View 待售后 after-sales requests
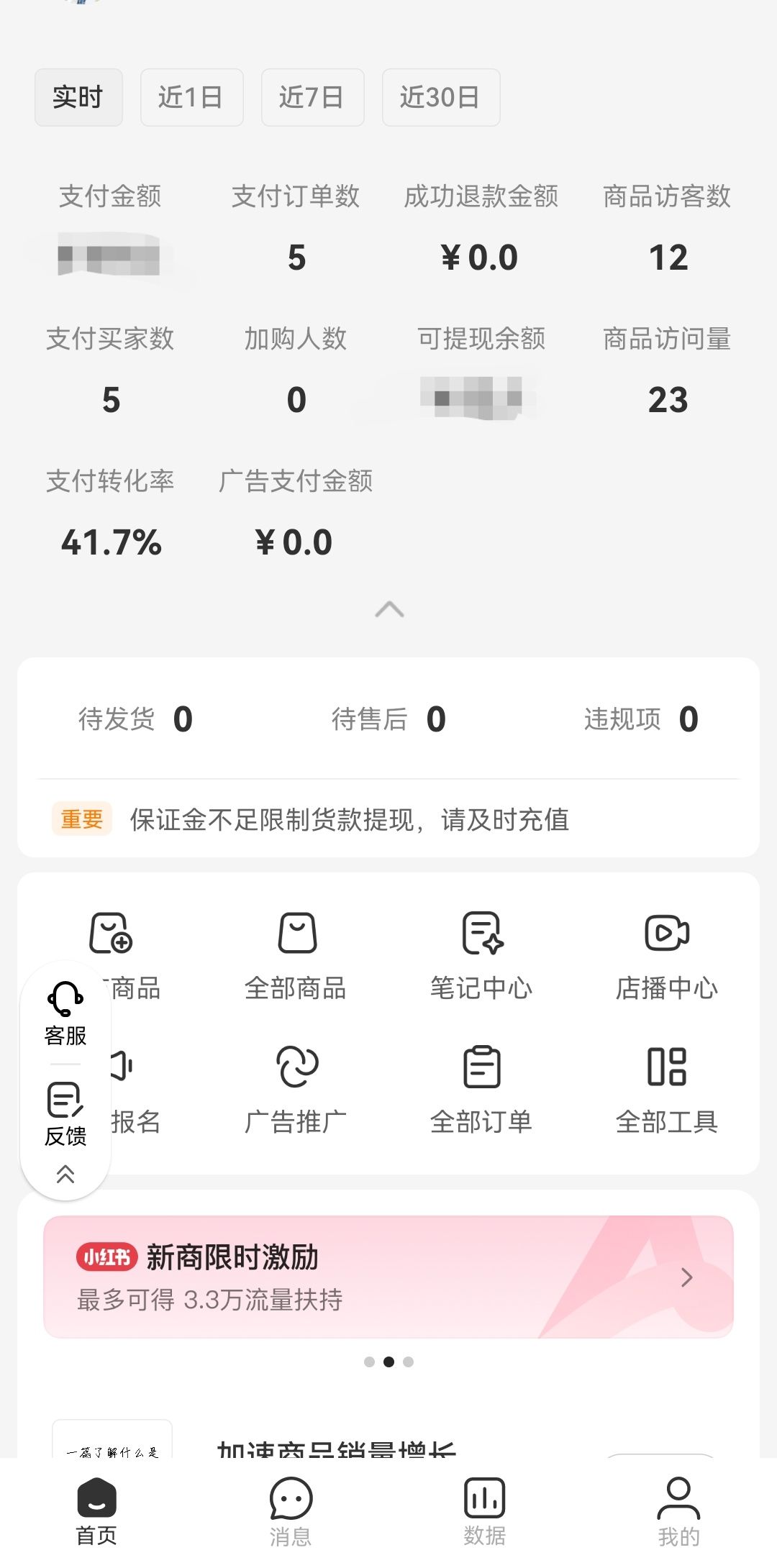The width and height of the screenshot is (777, 1568). tap(388, 719)
